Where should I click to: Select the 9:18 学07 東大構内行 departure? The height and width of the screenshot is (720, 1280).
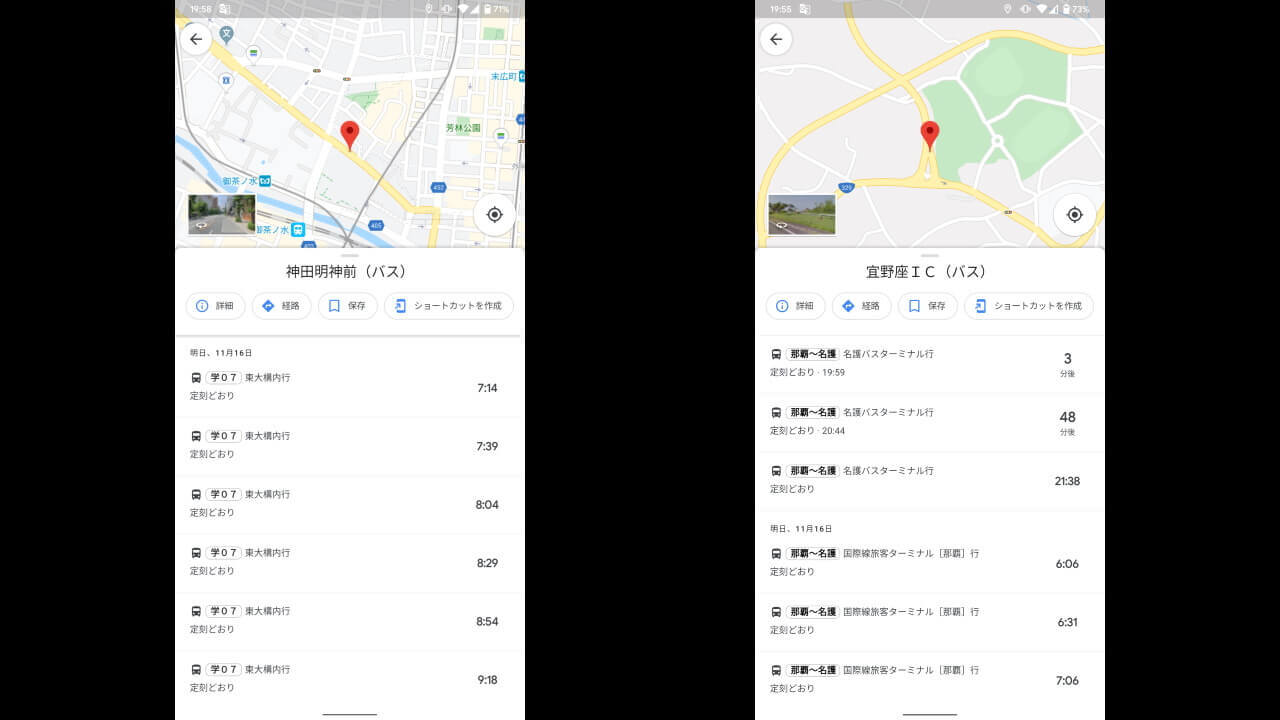349,679
